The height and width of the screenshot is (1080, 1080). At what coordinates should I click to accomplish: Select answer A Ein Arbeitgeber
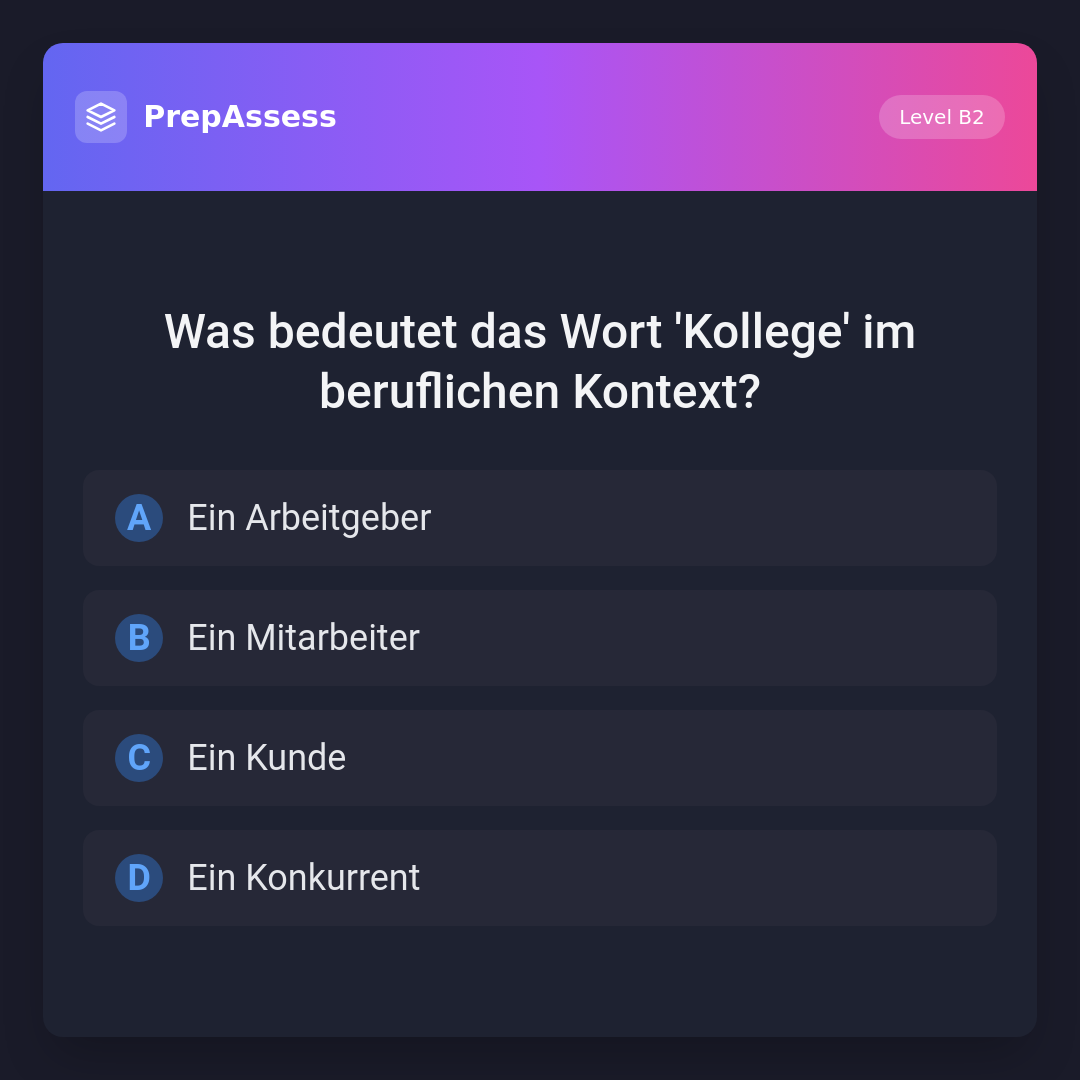pos(540,518)
